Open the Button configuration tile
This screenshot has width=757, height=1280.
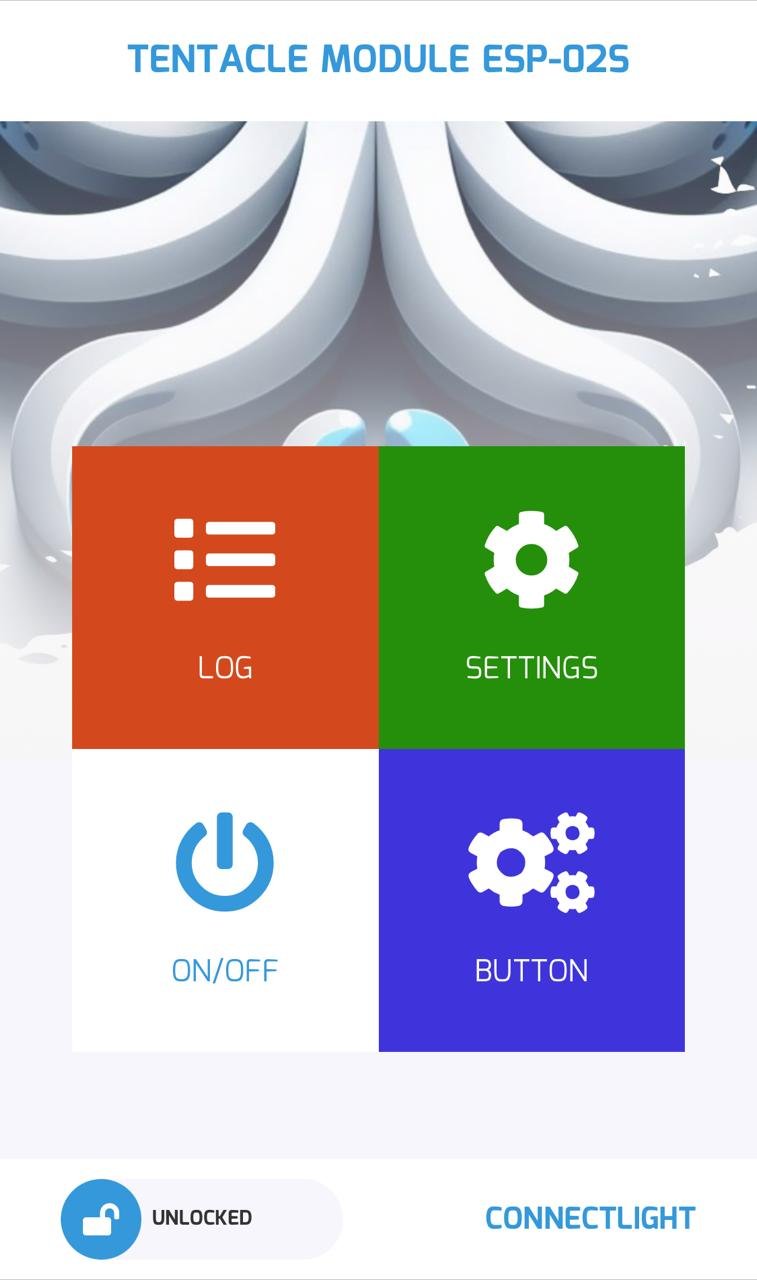(x=532, y=900)
